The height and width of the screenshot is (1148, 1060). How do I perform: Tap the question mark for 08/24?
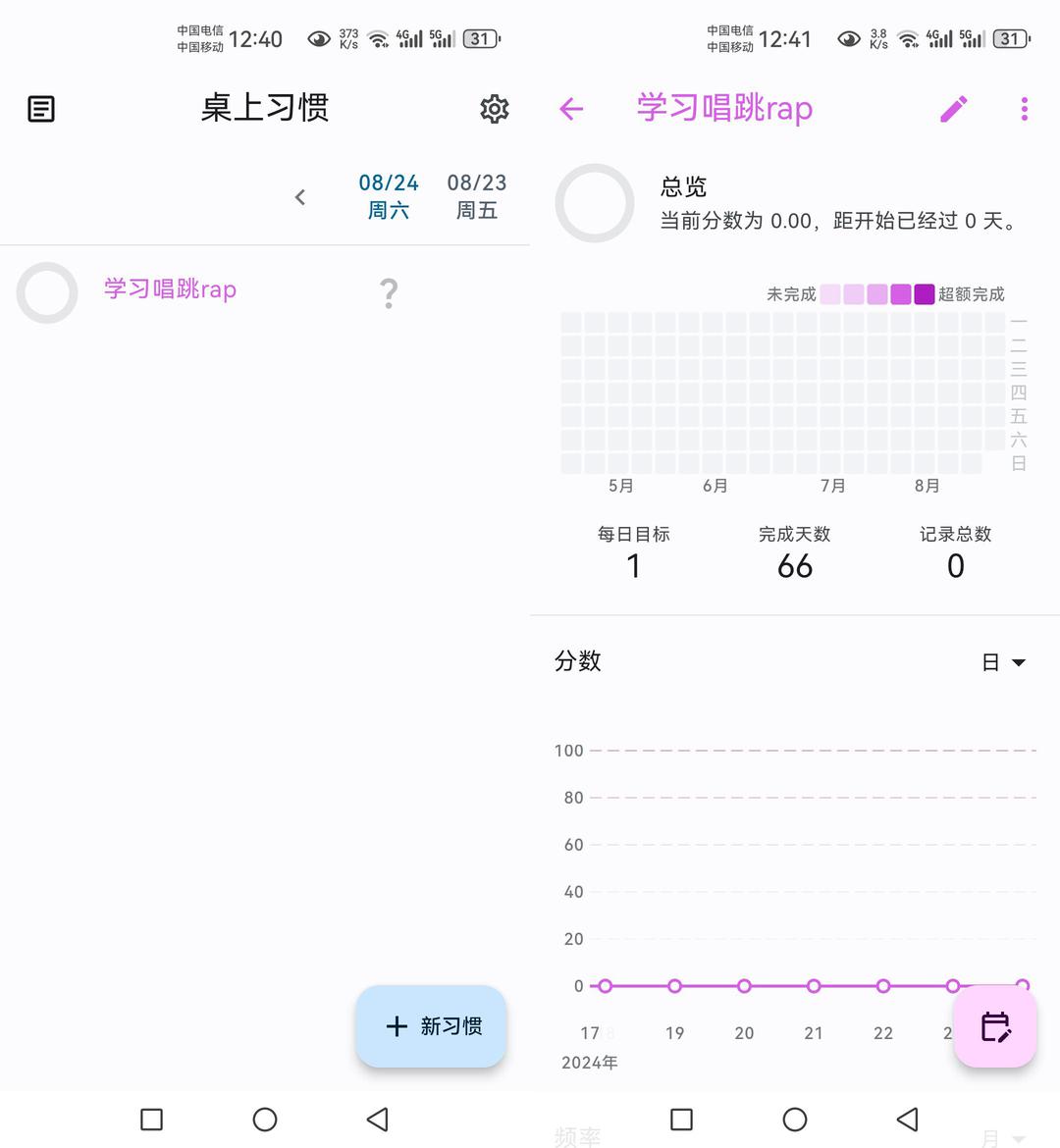coord(389,293)
